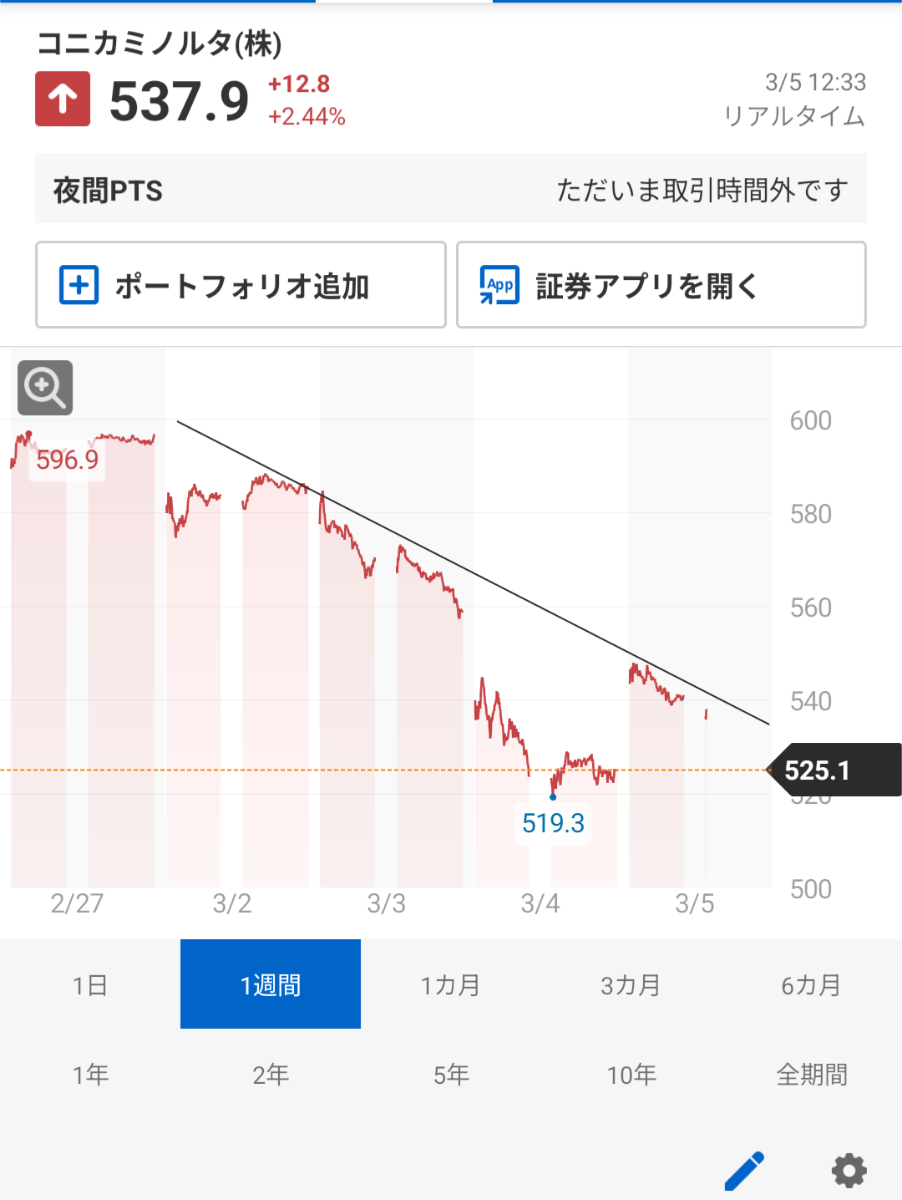The width and height of the screenshot is (902, 1200).
Task: Click the chart zoom magnifier icon
Action: pos(44,388)
